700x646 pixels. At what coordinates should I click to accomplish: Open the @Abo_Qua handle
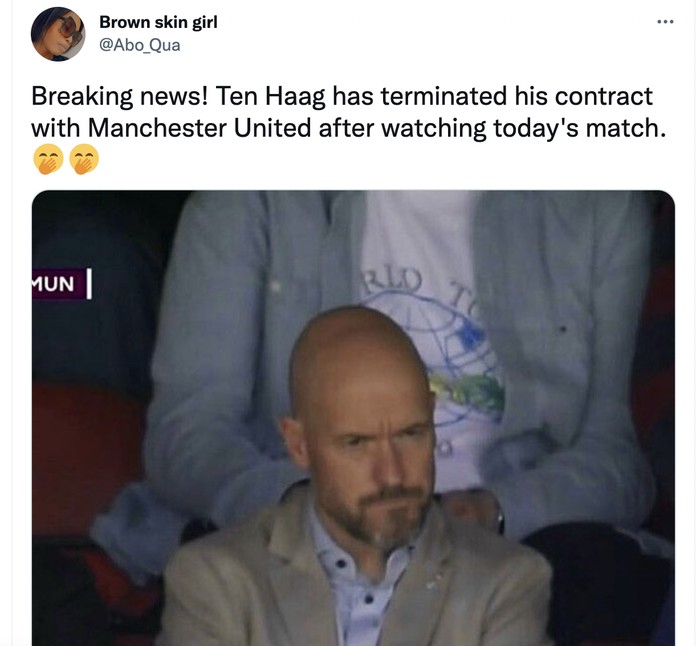[x=139, y=45]
